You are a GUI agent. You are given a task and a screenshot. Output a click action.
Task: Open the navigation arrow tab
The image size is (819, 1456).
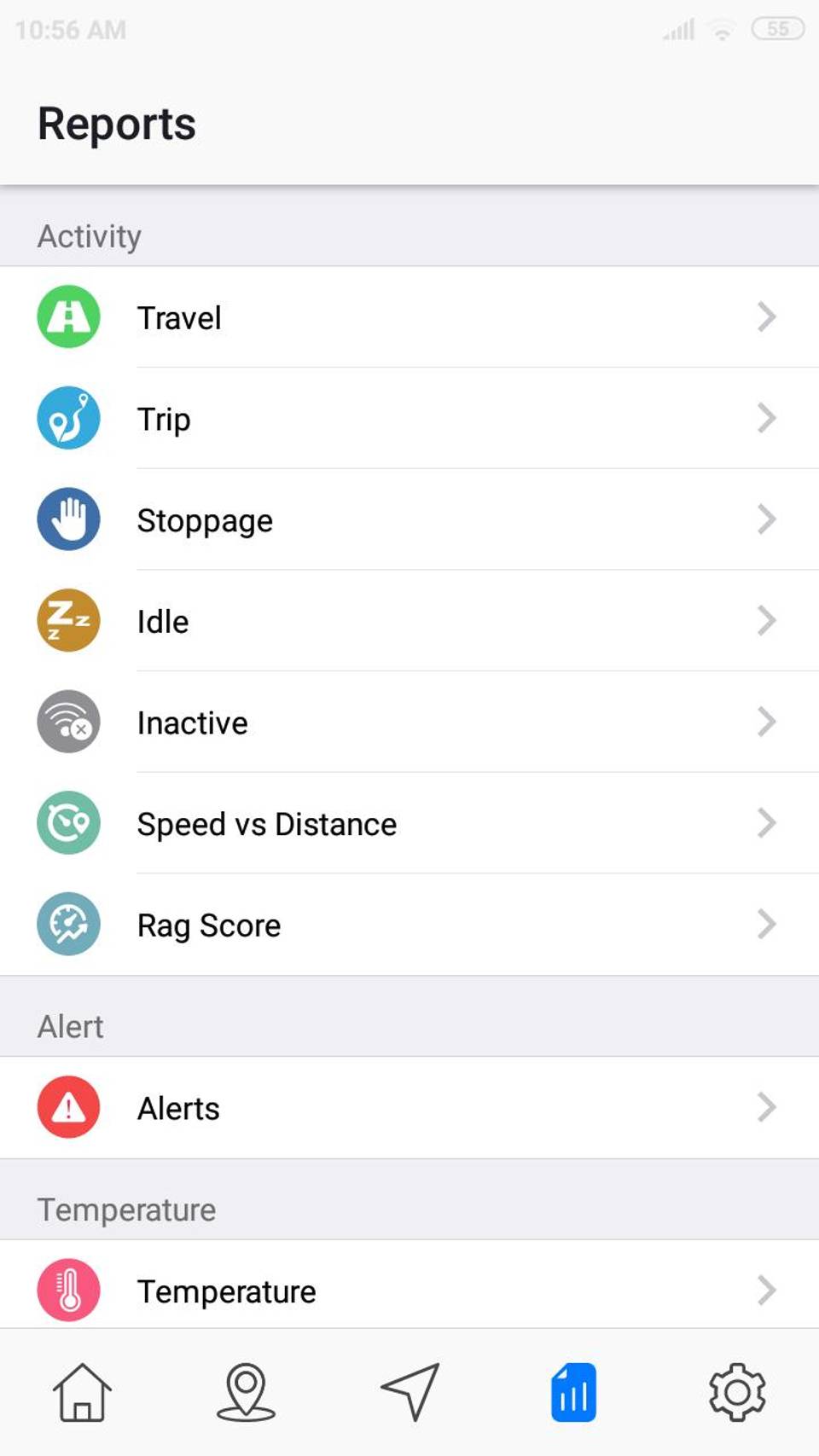(x=409, y=1392)
